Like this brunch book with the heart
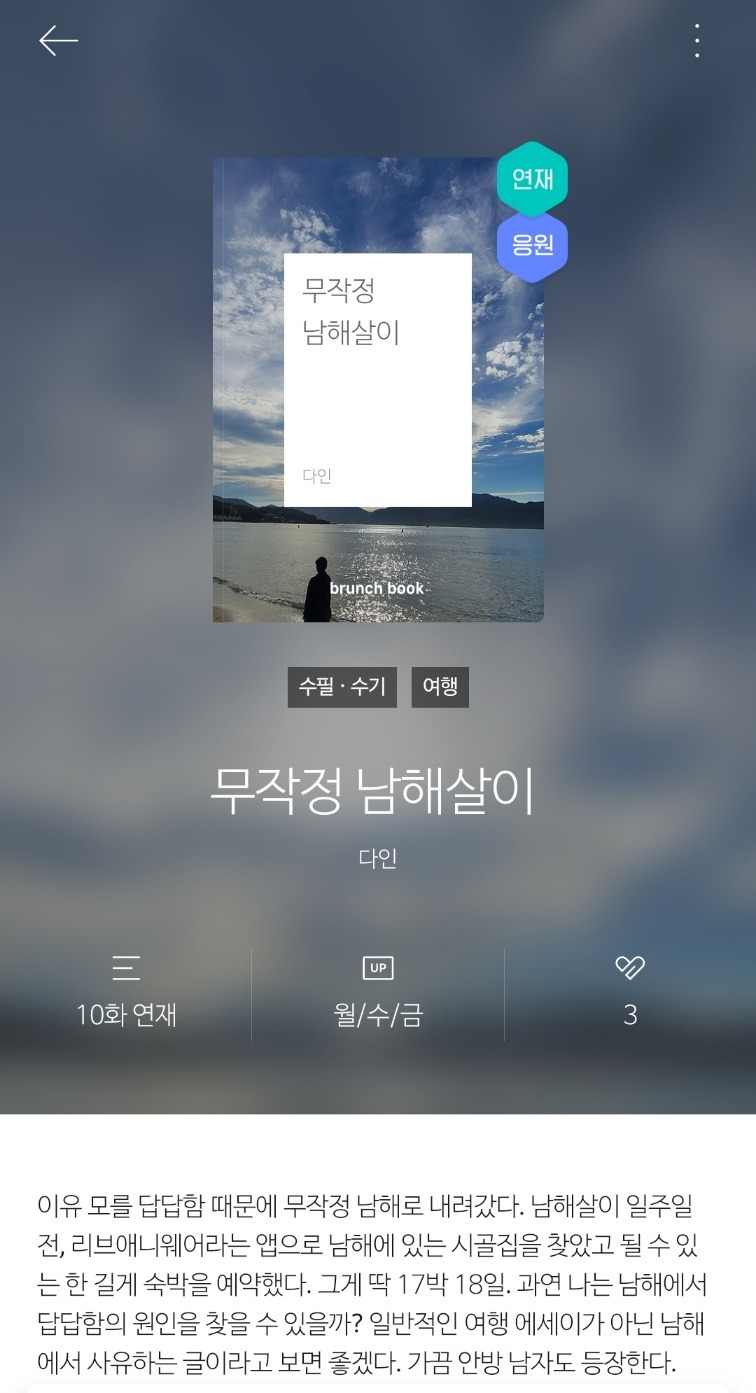Image resolution: width=756 pixels, height=1393 pixels. (x=630, y=968)
